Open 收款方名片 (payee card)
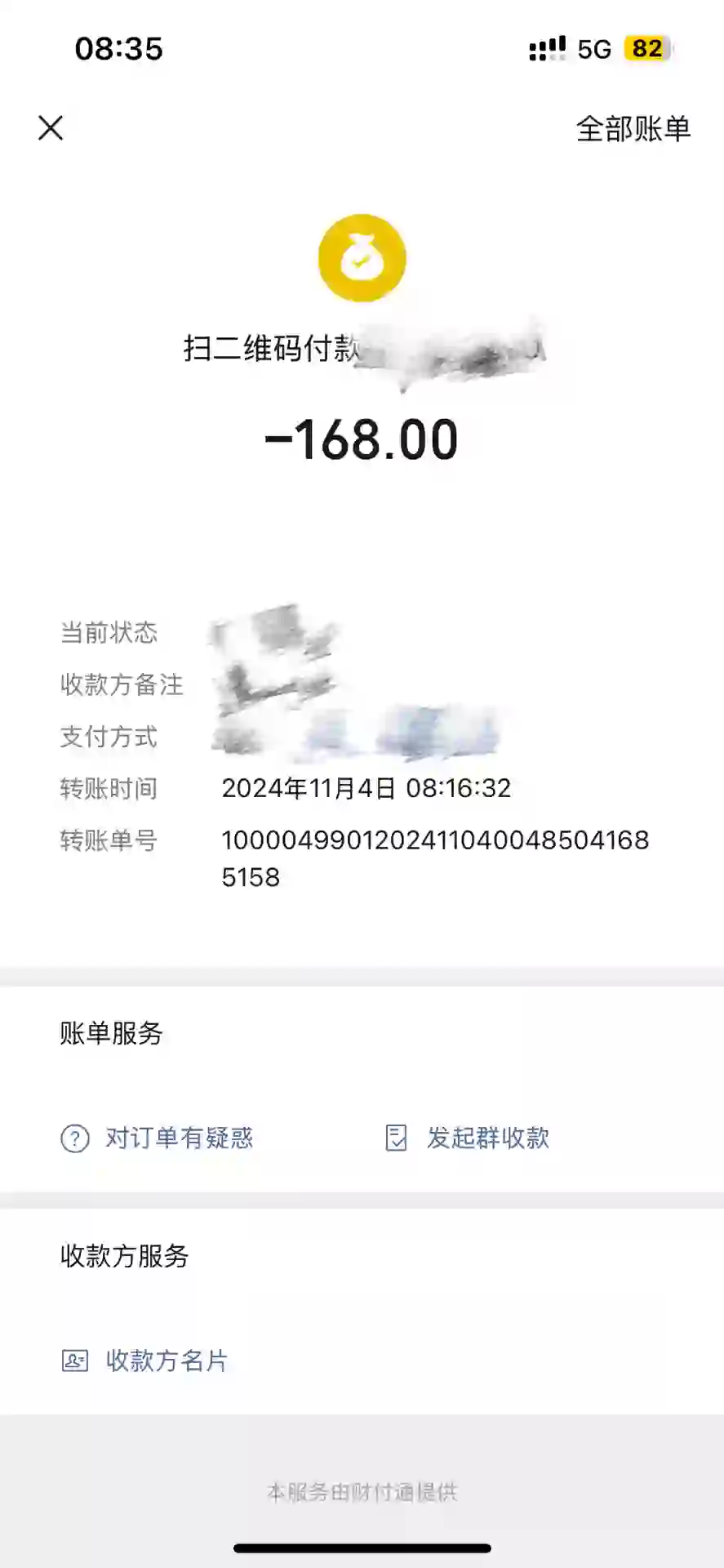Viewport: 724px width, 1568px height. tap(146, 1361)
